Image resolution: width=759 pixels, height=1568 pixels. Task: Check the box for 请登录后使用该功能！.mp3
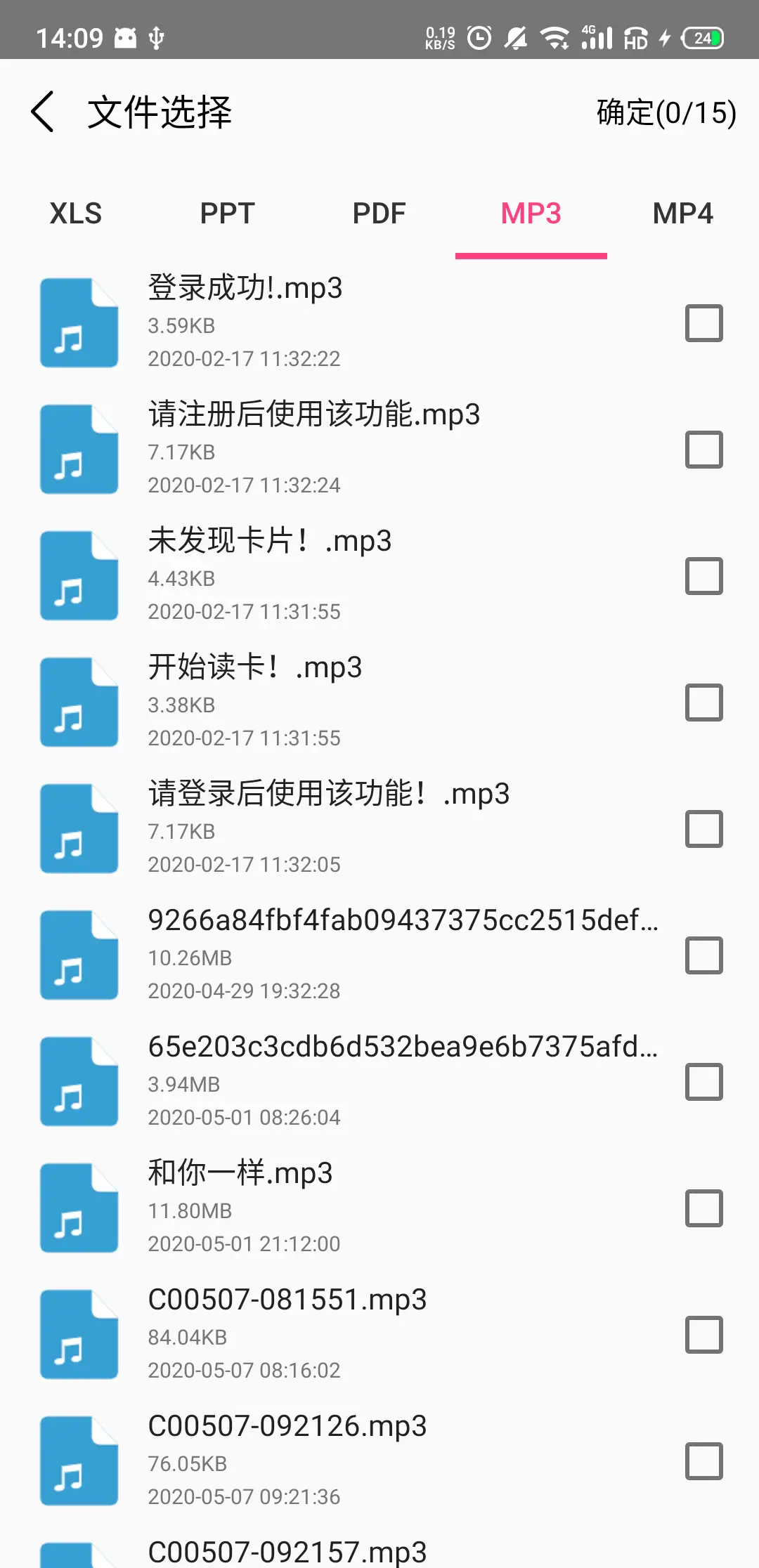(704, 829)
